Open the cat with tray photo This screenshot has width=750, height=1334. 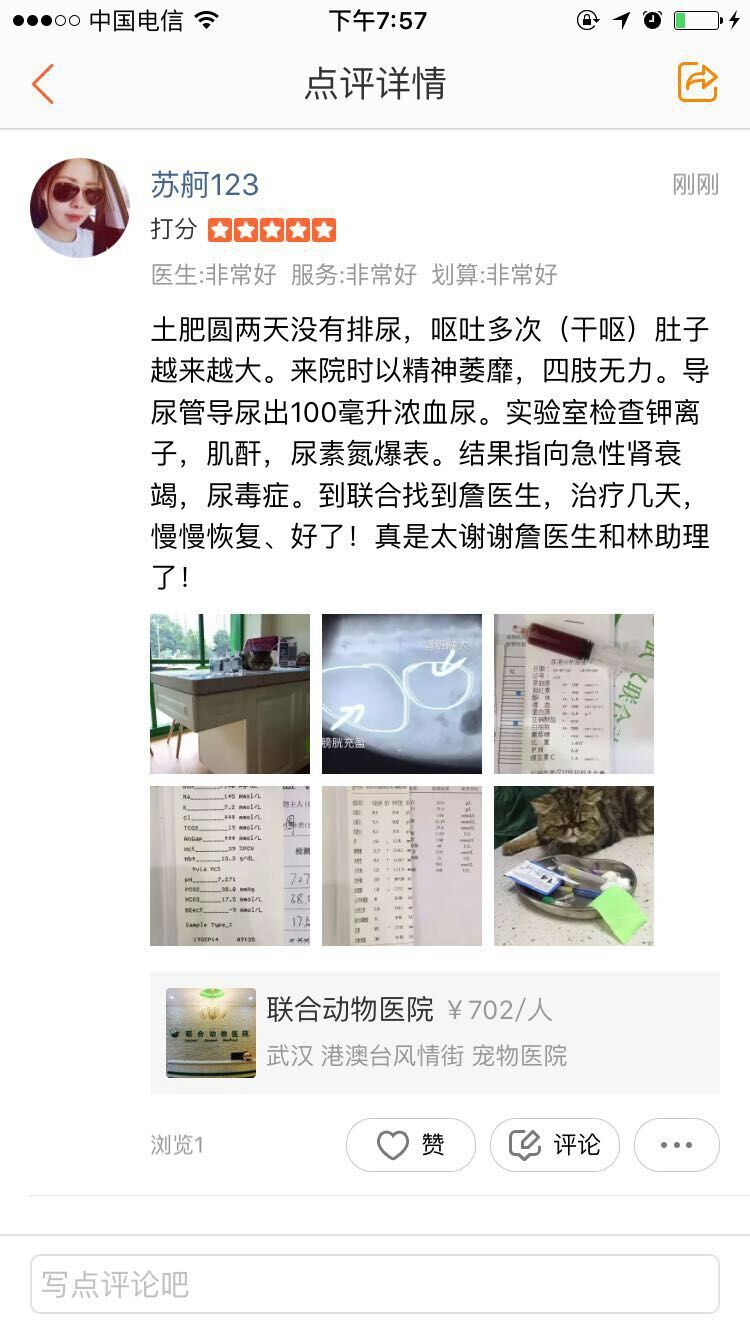[x=574, y=866]
